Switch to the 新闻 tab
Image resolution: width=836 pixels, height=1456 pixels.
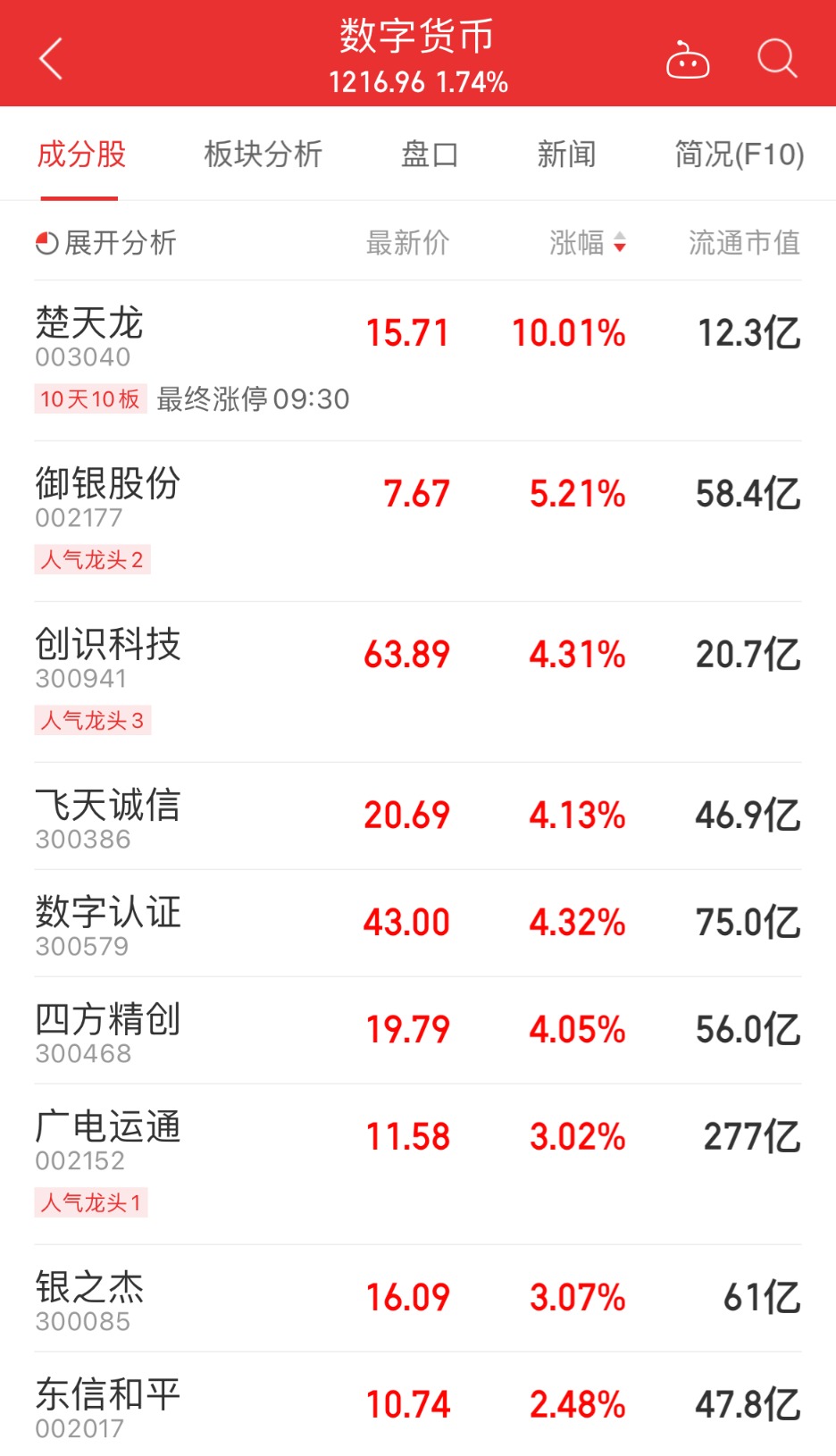pos(566,154)
